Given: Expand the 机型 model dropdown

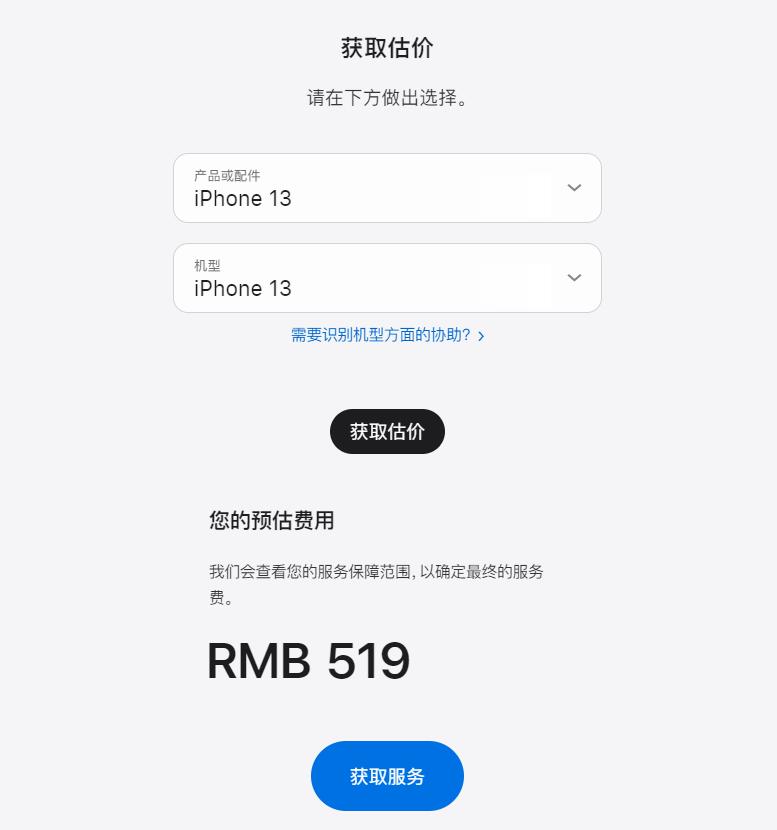Looking at the screenshot, I should [x=387, y=278].
